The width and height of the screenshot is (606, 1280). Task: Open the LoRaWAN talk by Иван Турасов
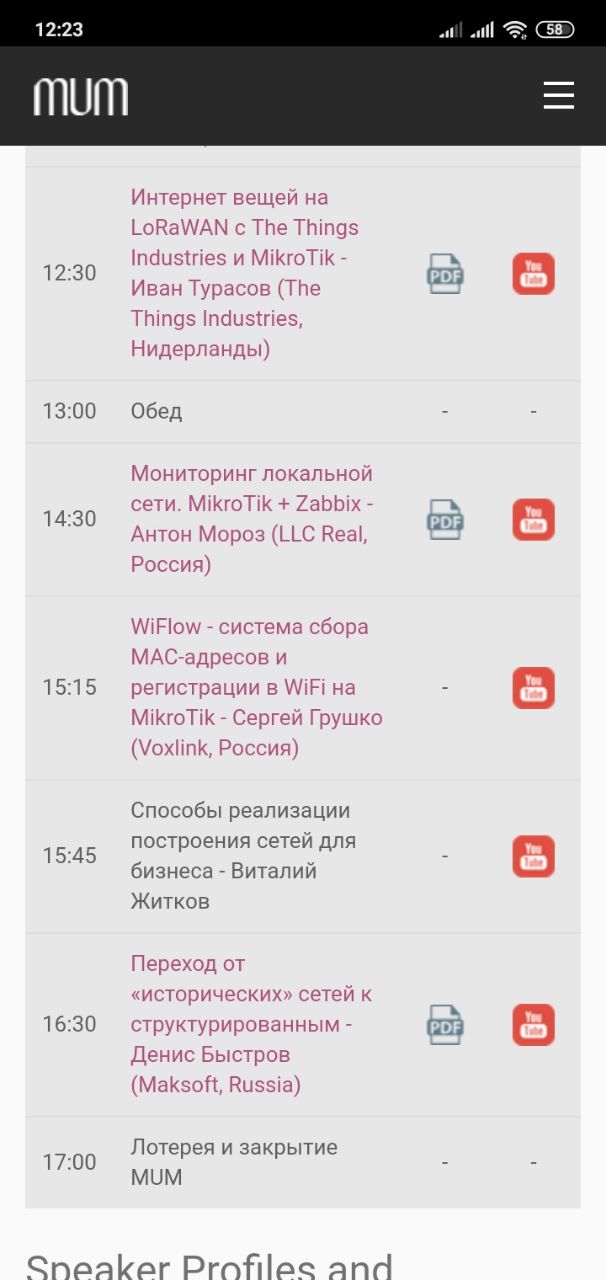tap(245, 273)
